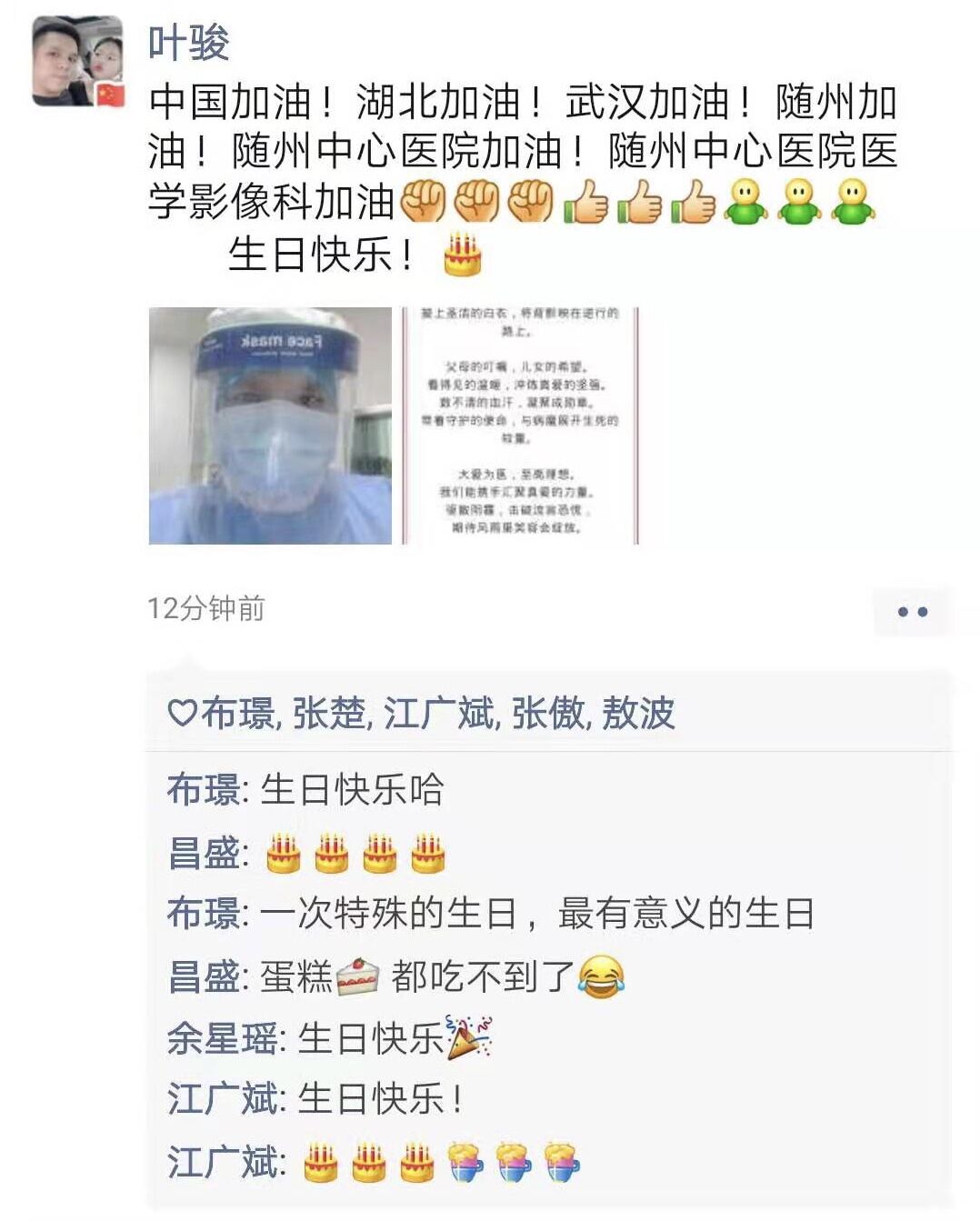Visit 张傲's profile from the likes list
The height and width of the screenshot is (1221, 980).
pyautogui.click(x=548, y=714)
